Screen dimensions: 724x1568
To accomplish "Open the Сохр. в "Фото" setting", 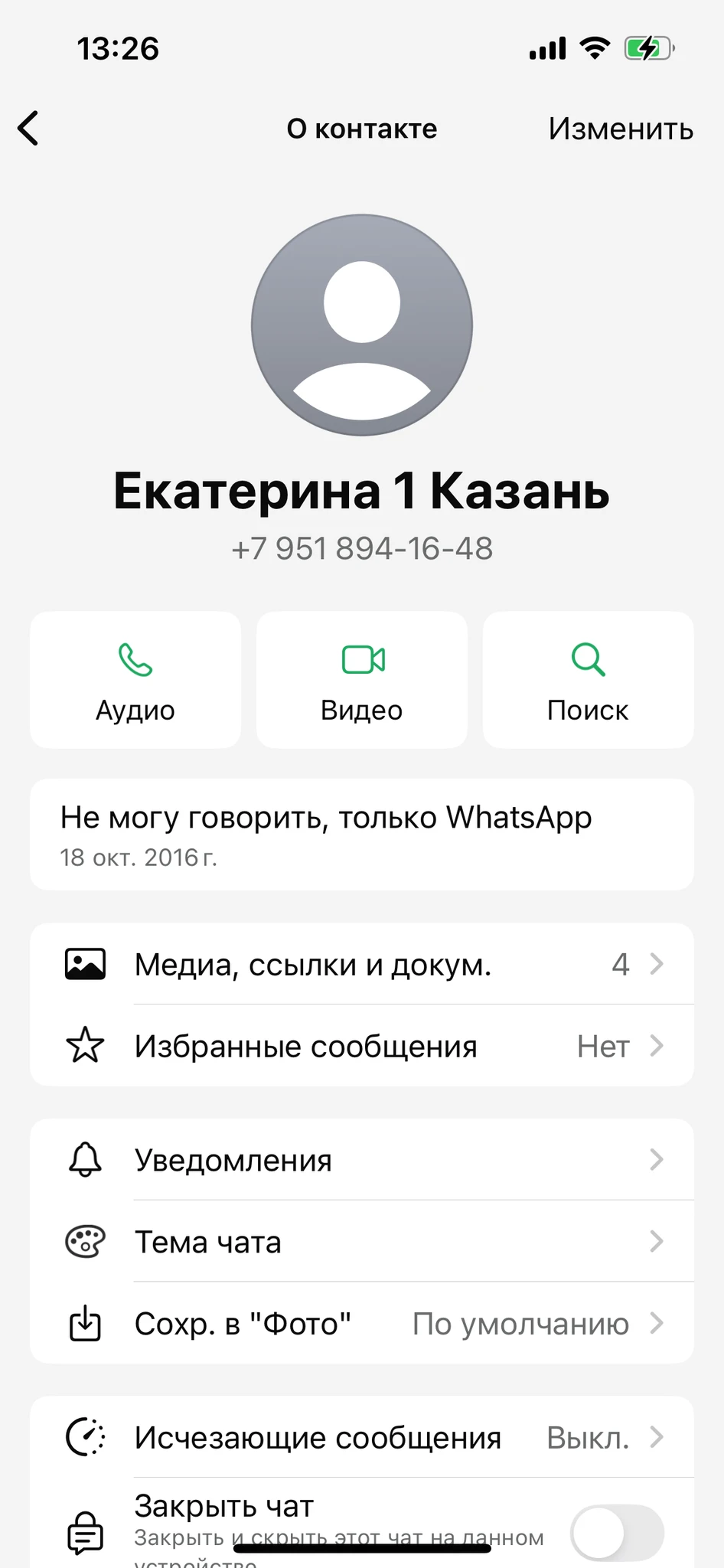I will (362, 1323).
